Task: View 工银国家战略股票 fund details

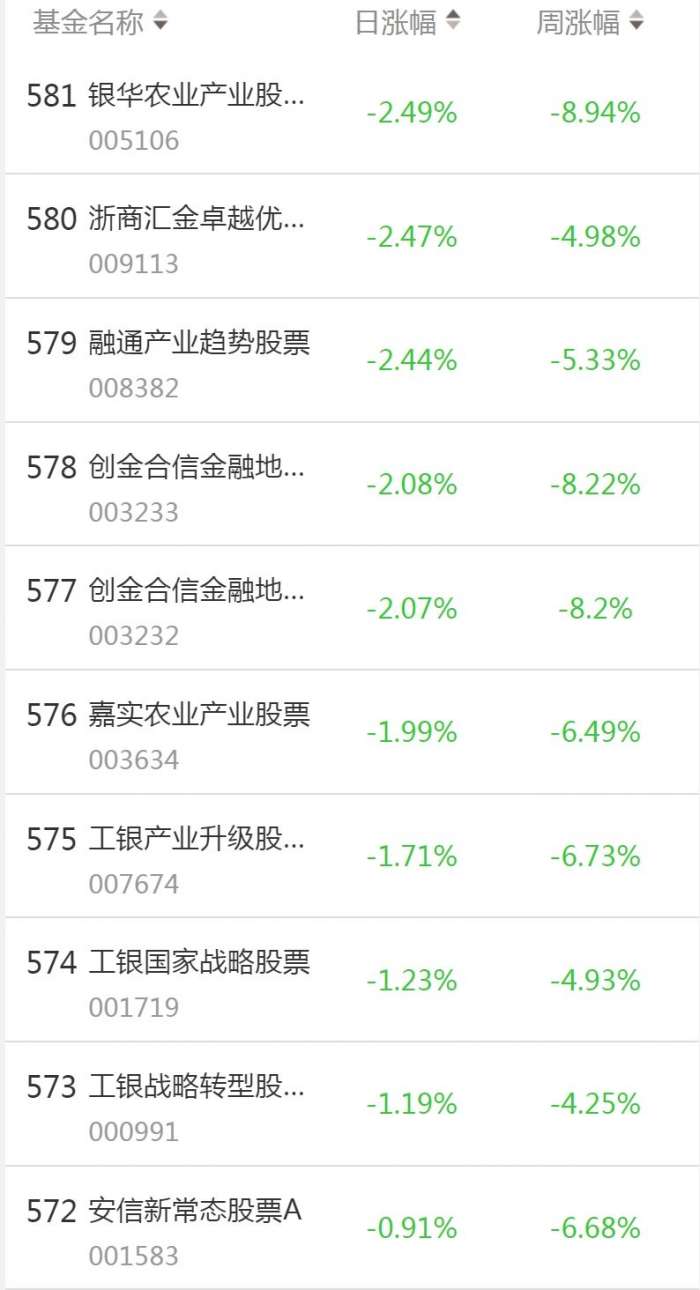Action: (x=198, y=963)
